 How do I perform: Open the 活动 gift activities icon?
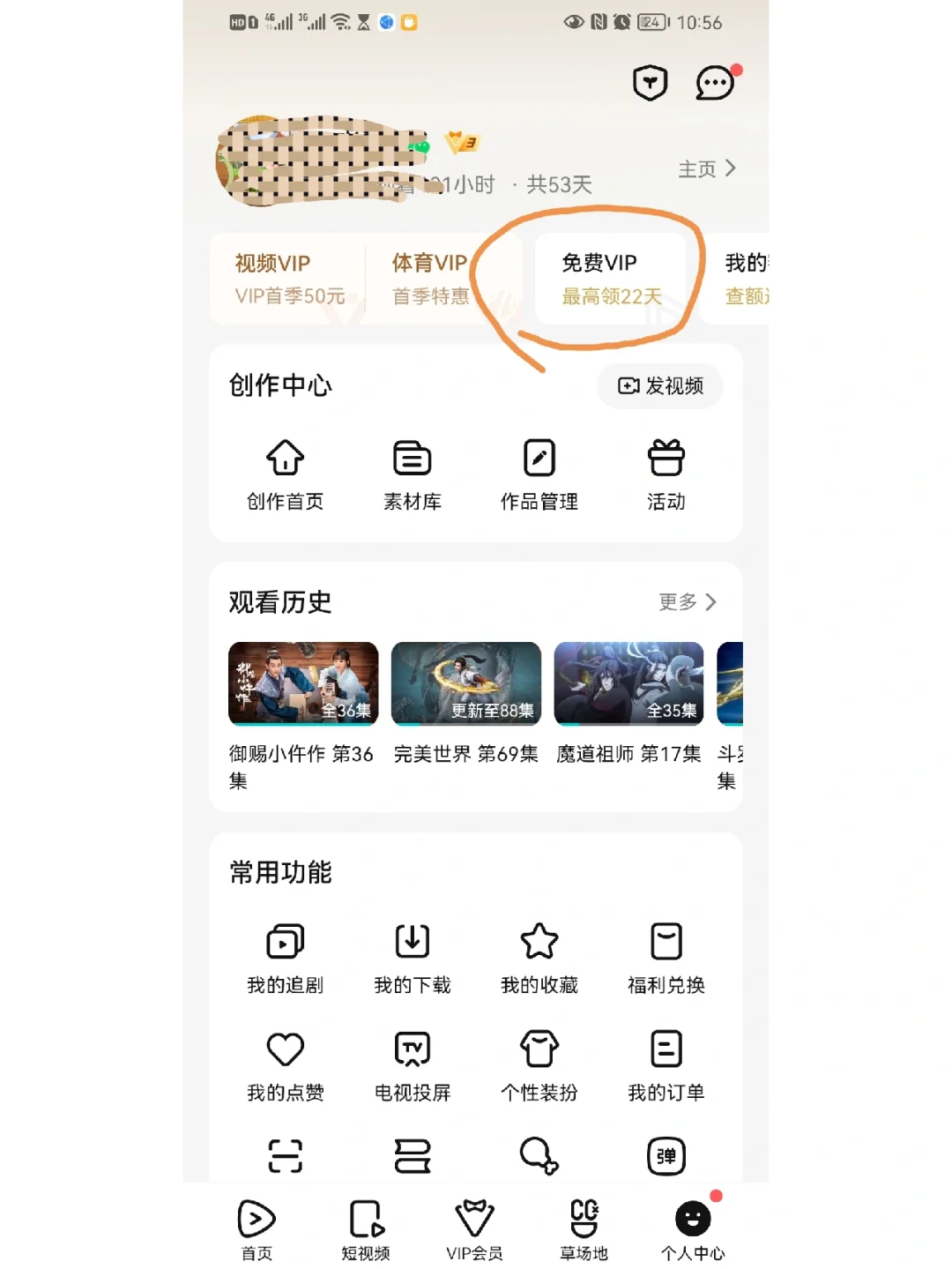[666, 472]
